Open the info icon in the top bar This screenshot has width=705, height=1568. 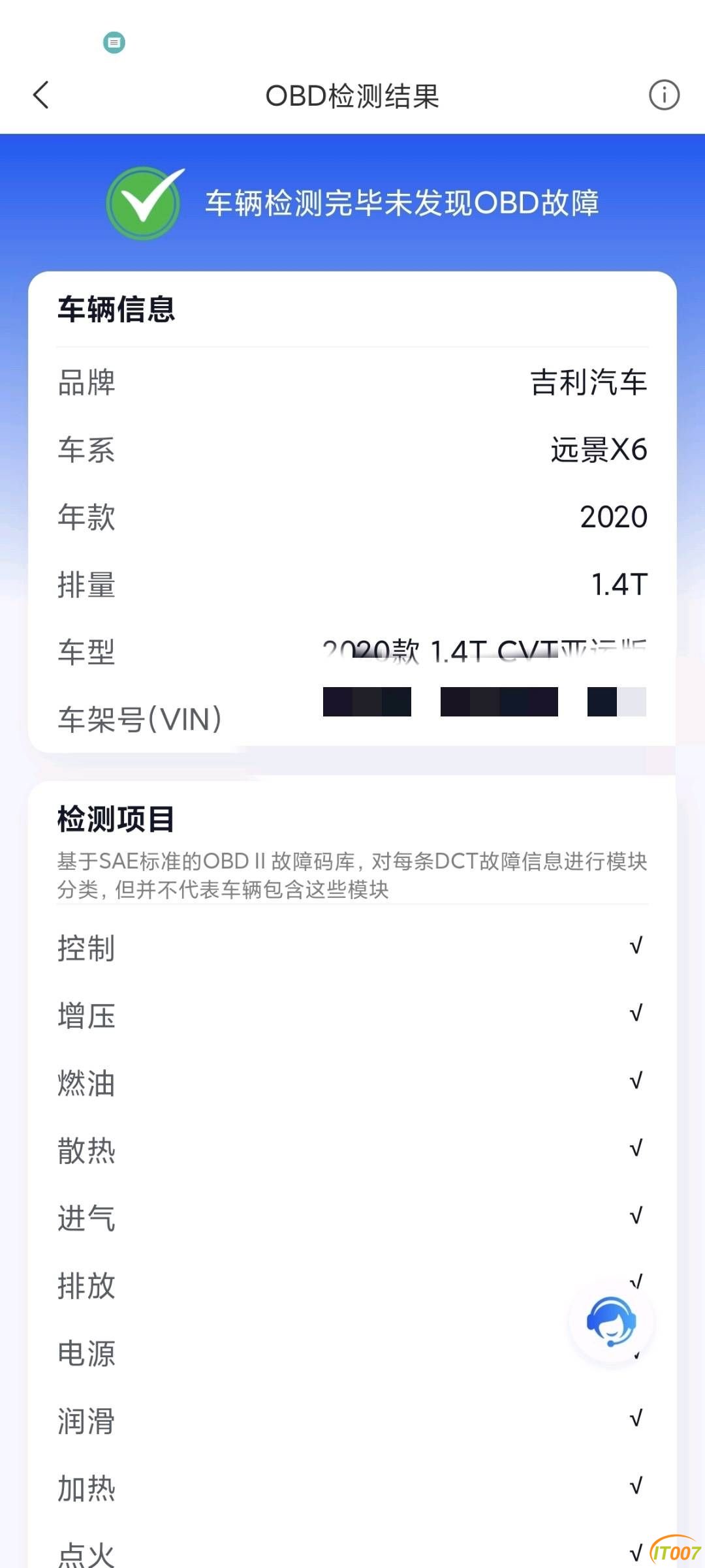click(x=664, y=95)
